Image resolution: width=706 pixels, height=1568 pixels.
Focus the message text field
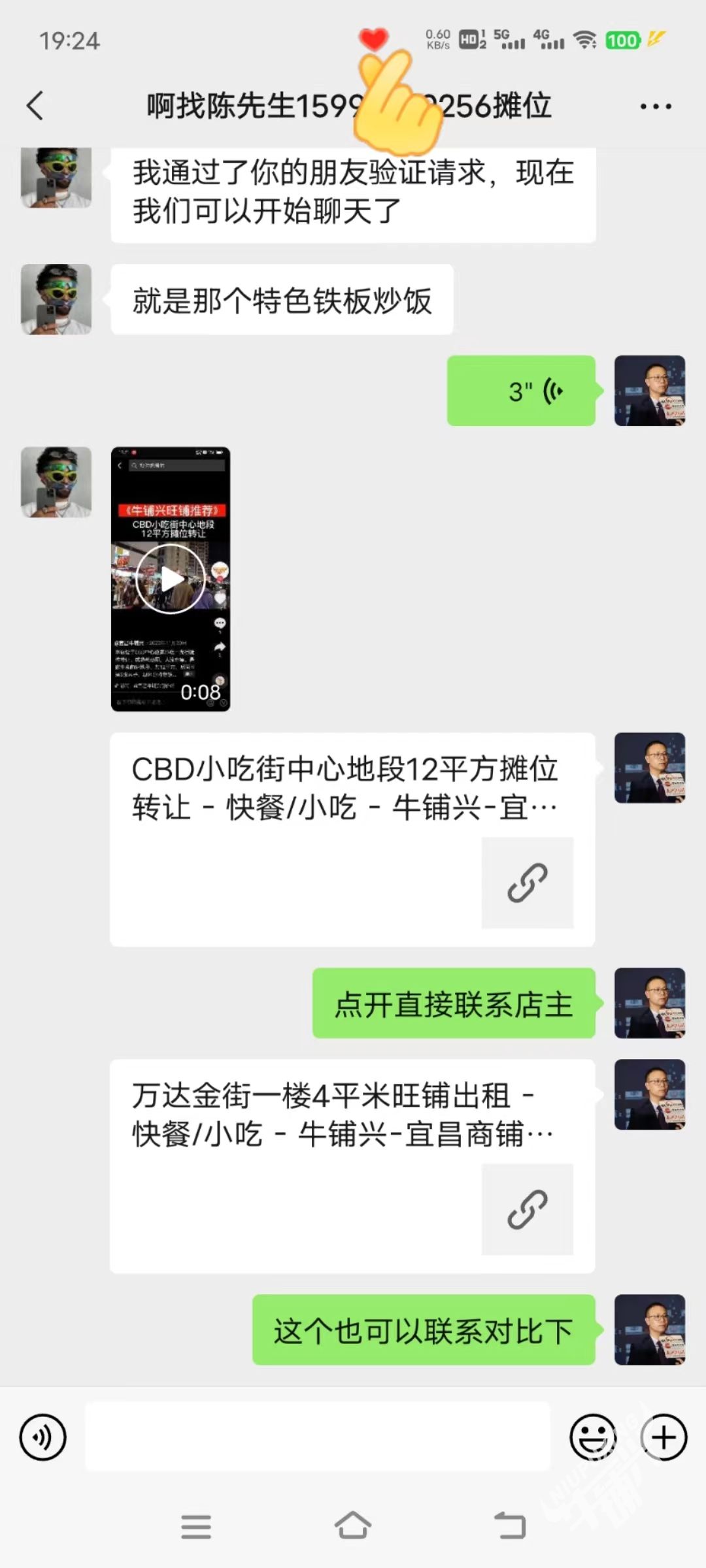(318, 1437)
